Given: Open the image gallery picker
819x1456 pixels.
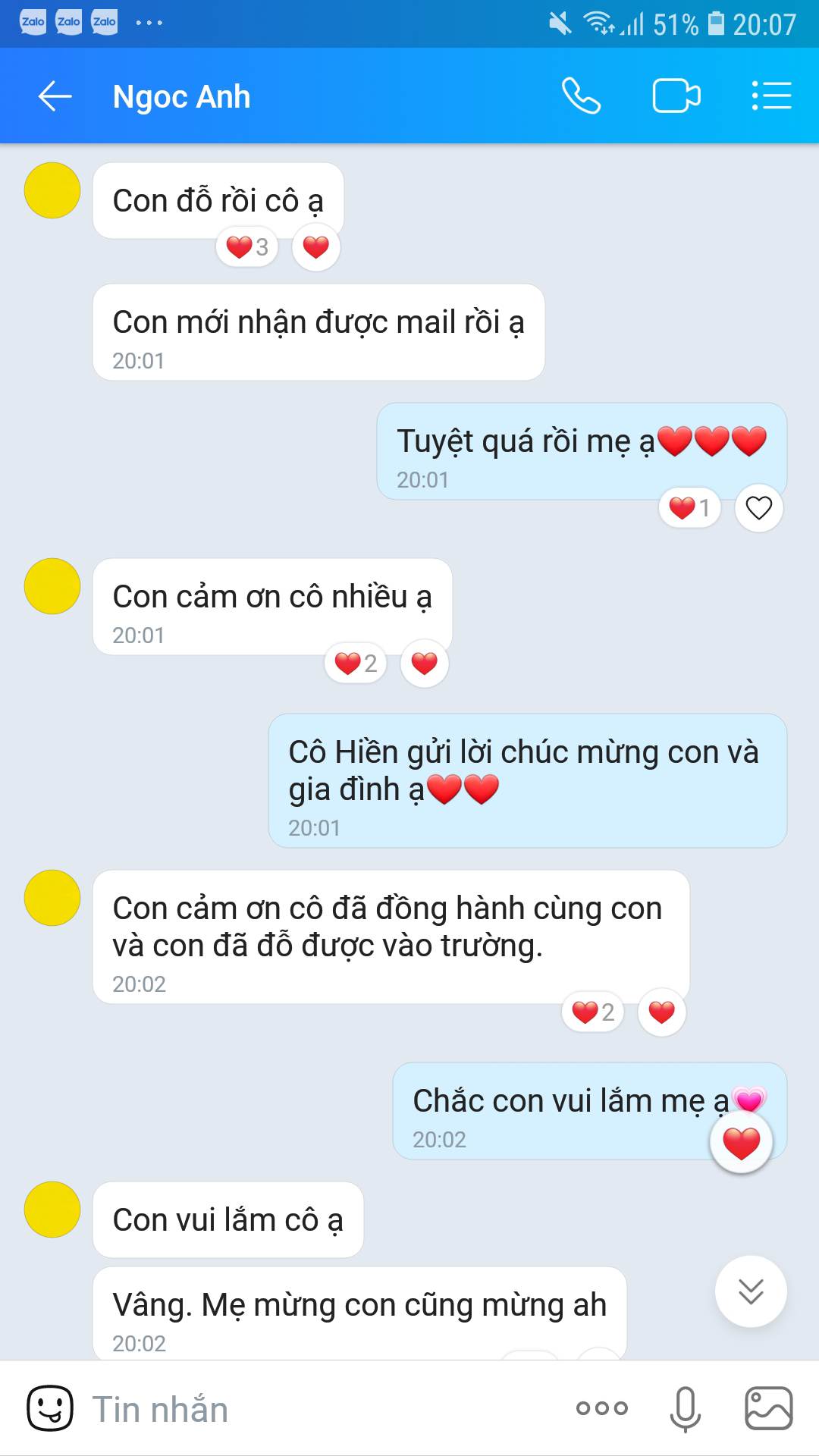Looking at the screenshot, I should point(768,1409).
